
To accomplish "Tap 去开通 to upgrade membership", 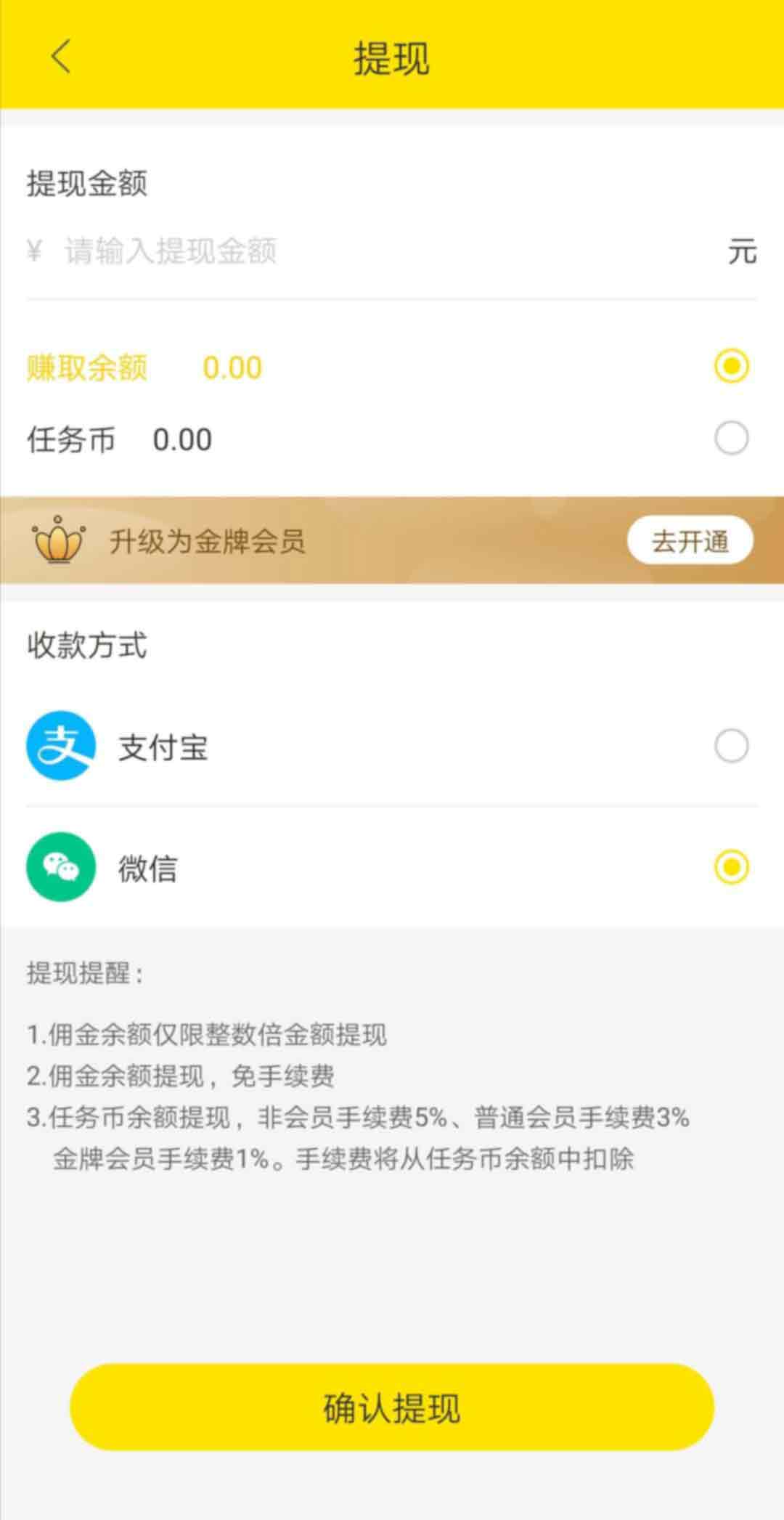I will (x=690, y=540).
